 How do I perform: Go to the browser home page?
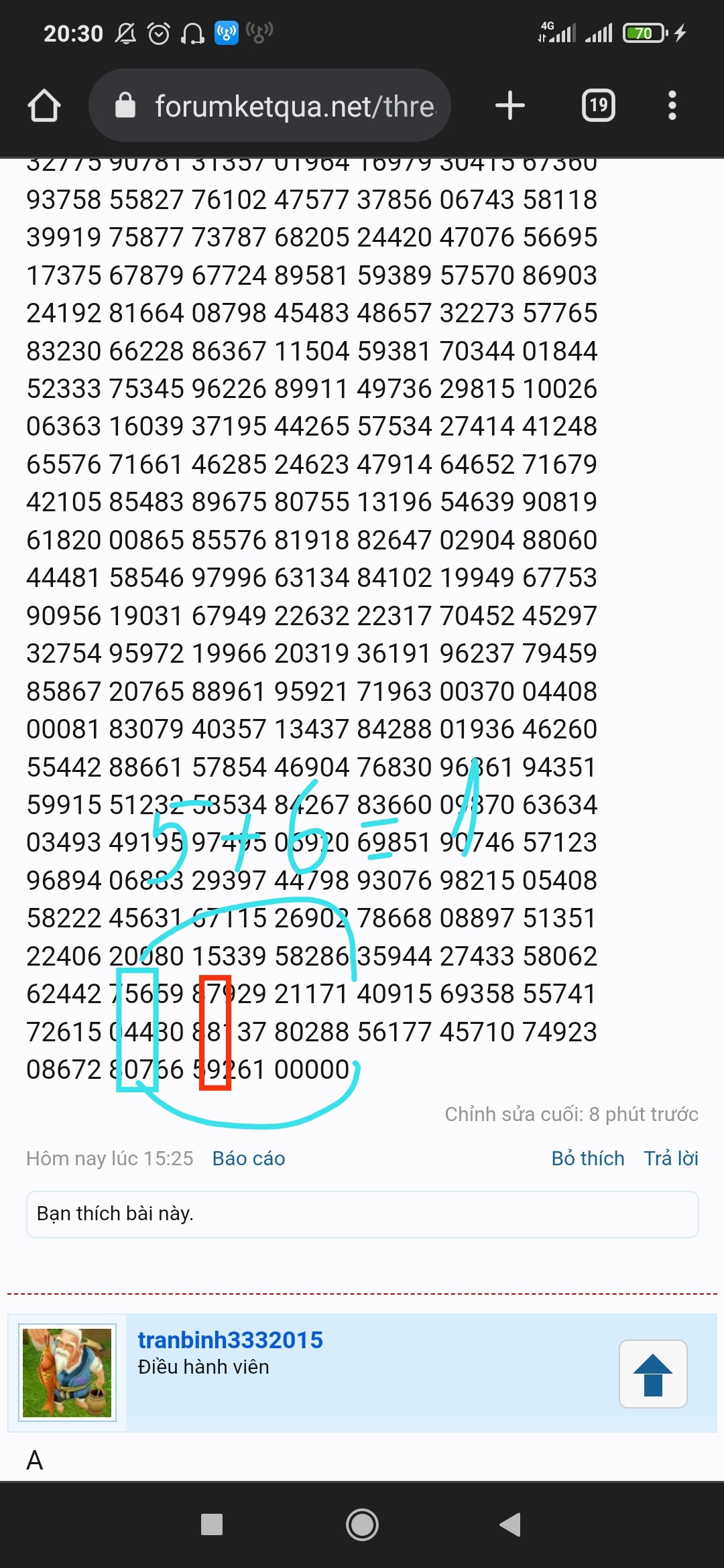click(44, 106)
